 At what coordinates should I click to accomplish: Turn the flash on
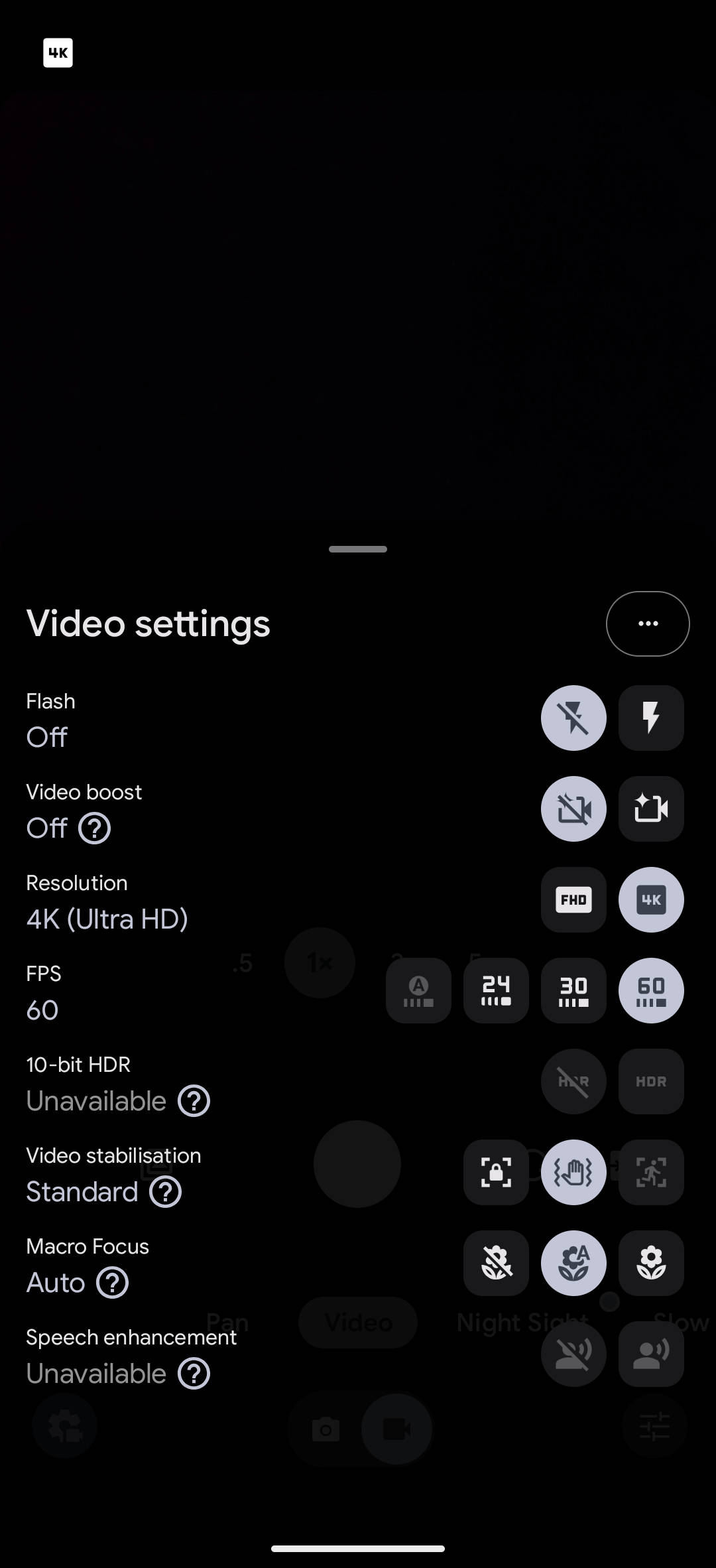[651, 718]
